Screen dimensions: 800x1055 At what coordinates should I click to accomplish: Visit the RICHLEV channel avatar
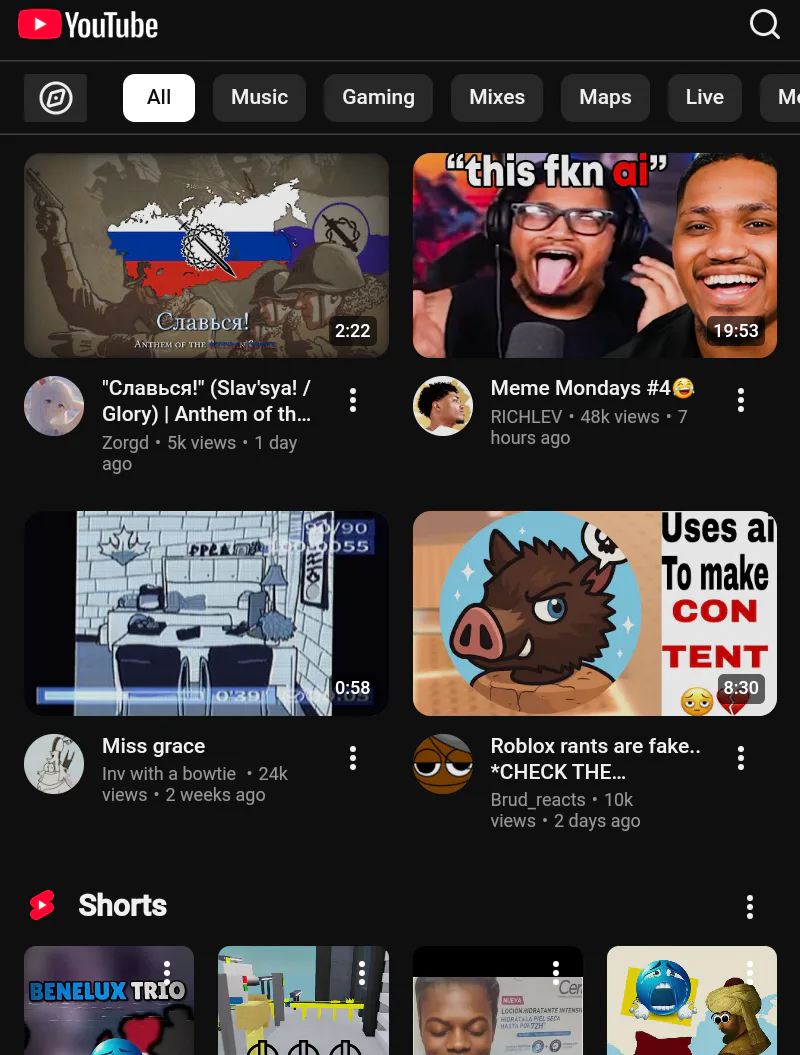point(443,406)
